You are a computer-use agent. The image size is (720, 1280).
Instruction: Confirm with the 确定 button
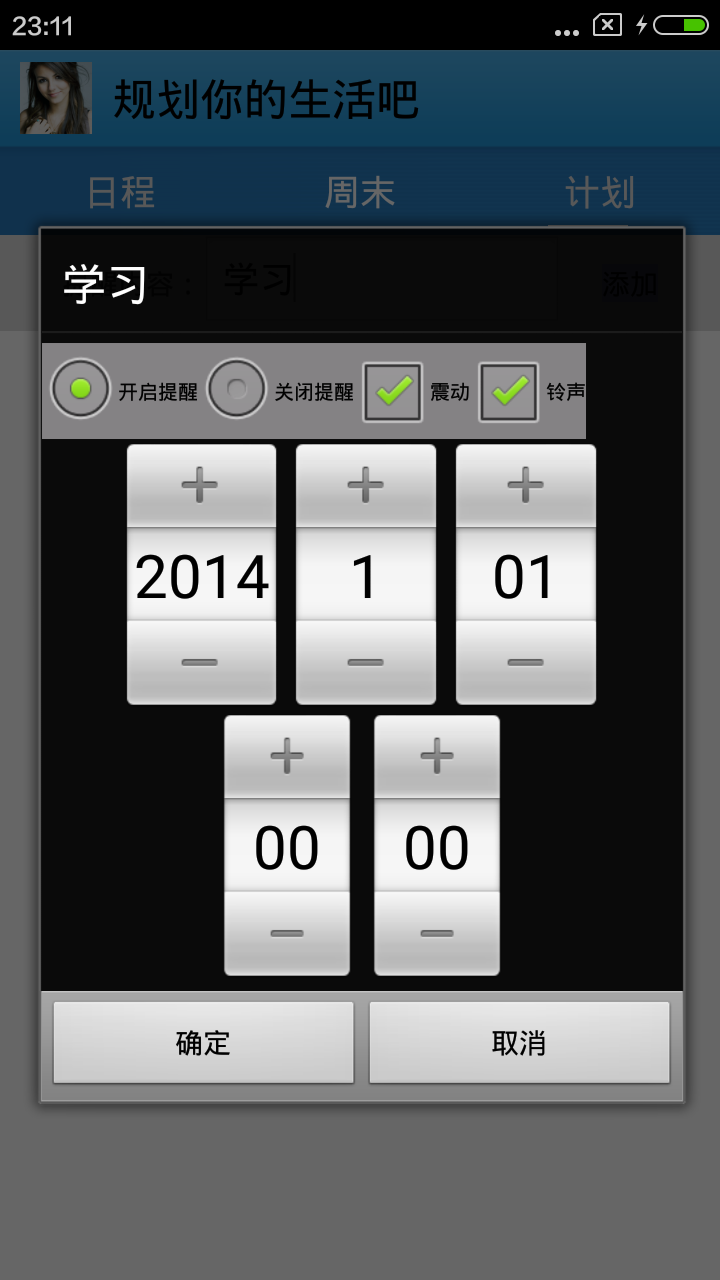tap(203, 1043)
